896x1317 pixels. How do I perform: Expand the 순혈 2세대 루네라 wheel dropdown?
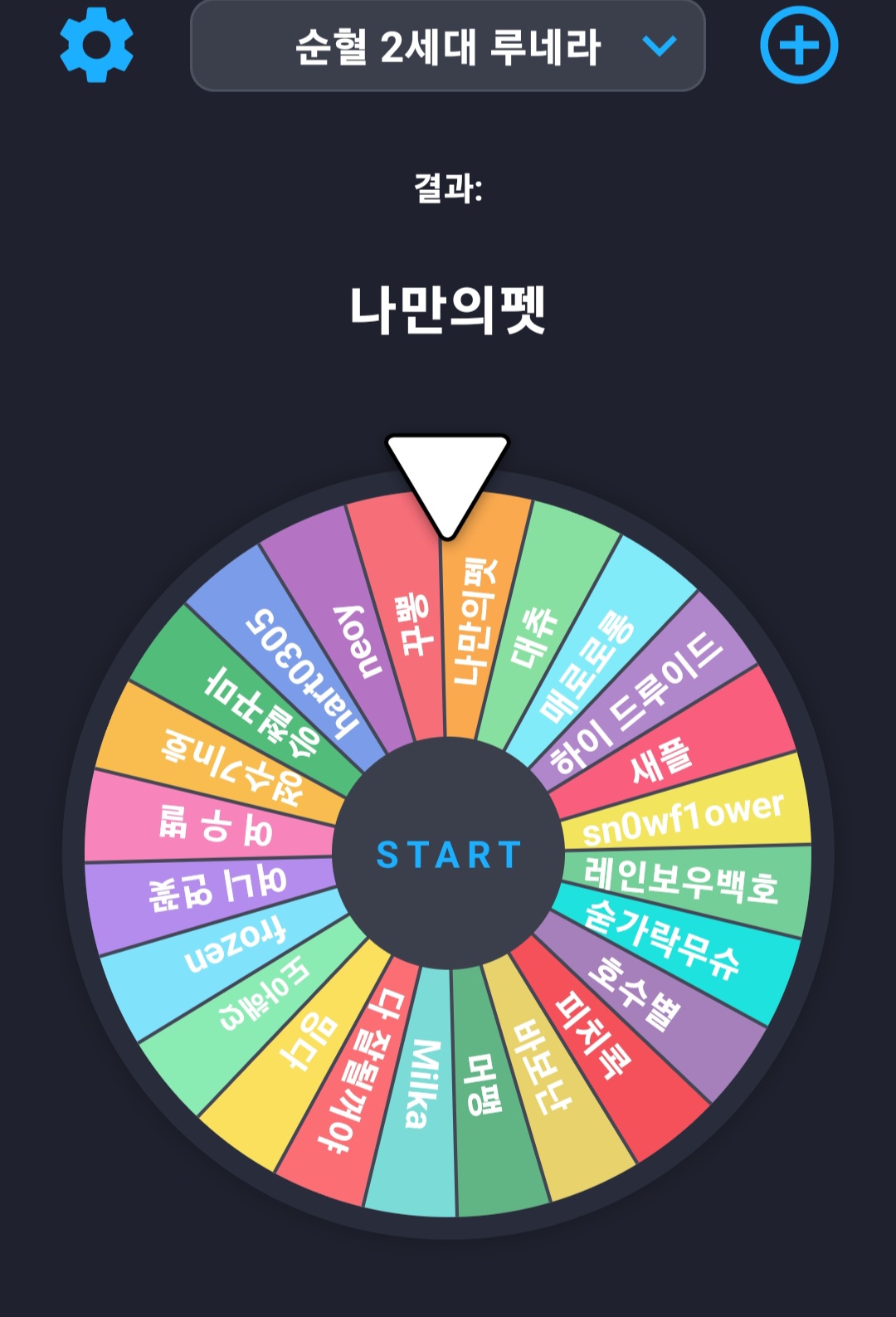448,46
